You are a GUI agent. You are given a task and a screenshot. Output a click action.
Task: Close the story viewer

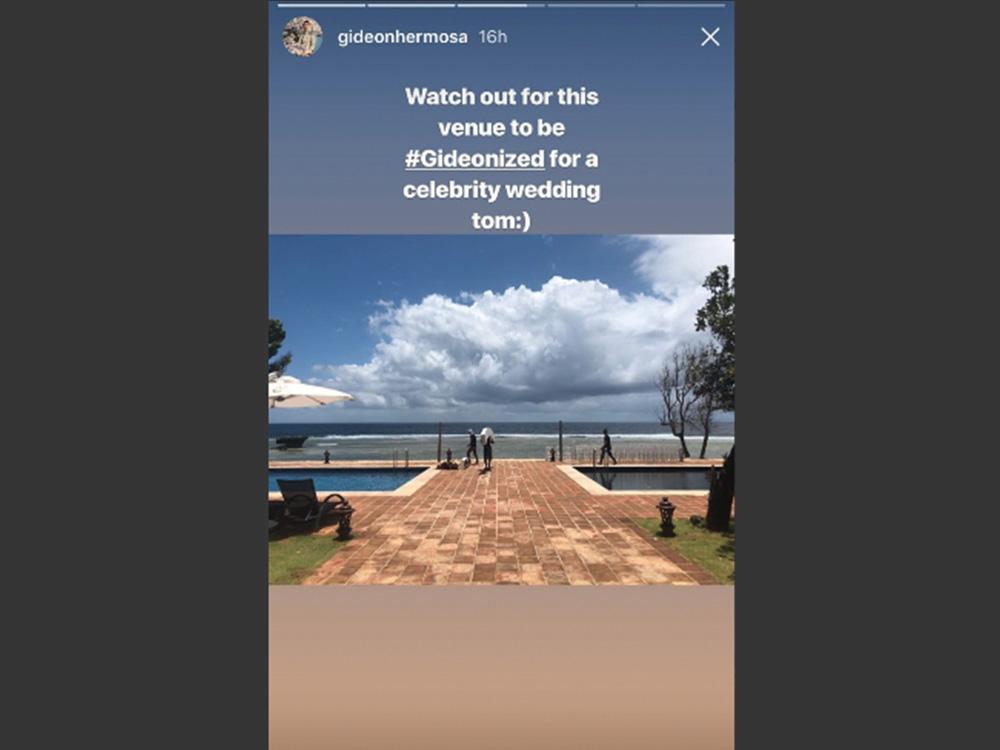[710, 37]
